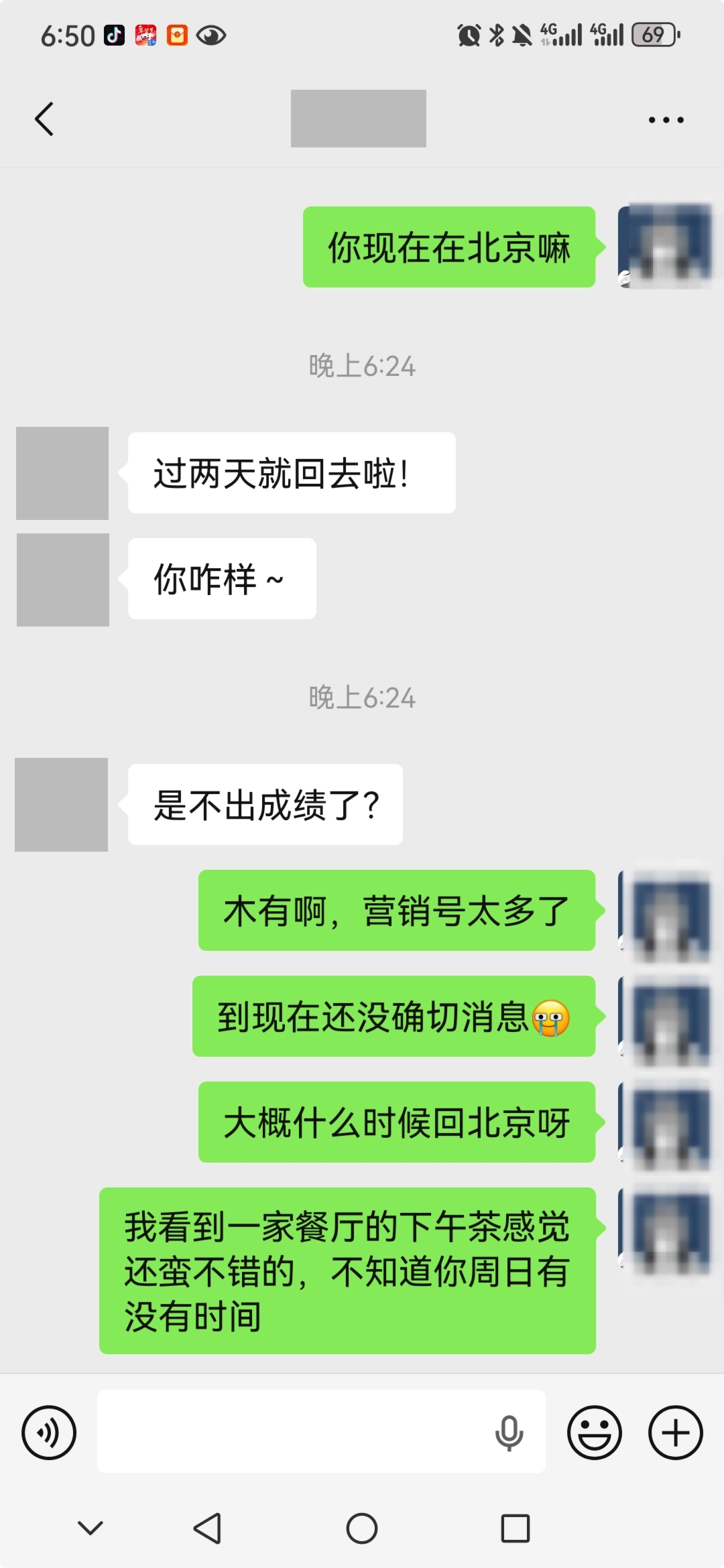Viewport: 724px width, 1568px height.
Task: Open the plus attachments menu
Action: (675, 1433)
